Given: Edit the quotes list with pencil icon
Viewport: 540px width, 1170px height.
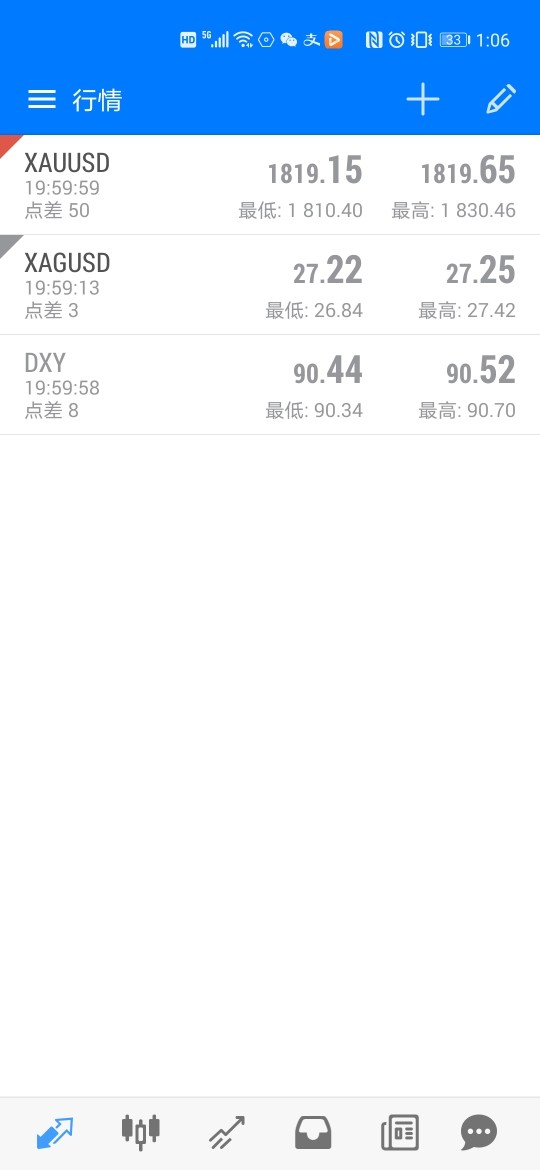Looking at the screenshot, I should pos(500,99).
